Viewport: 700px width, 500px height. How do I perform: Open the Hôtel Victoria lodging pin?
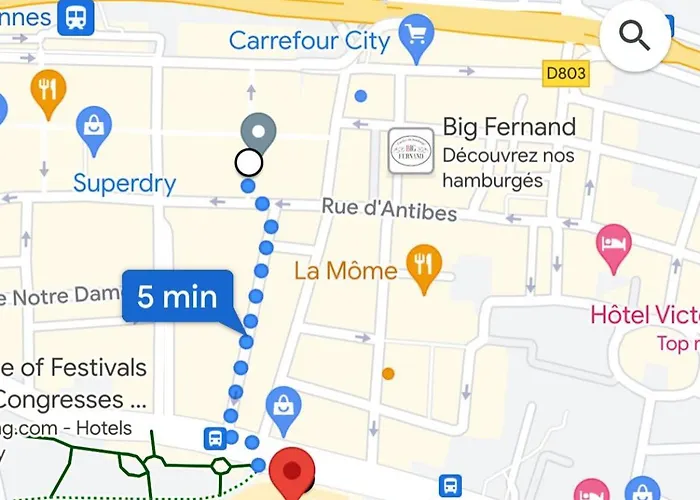(x=613, y=243)
